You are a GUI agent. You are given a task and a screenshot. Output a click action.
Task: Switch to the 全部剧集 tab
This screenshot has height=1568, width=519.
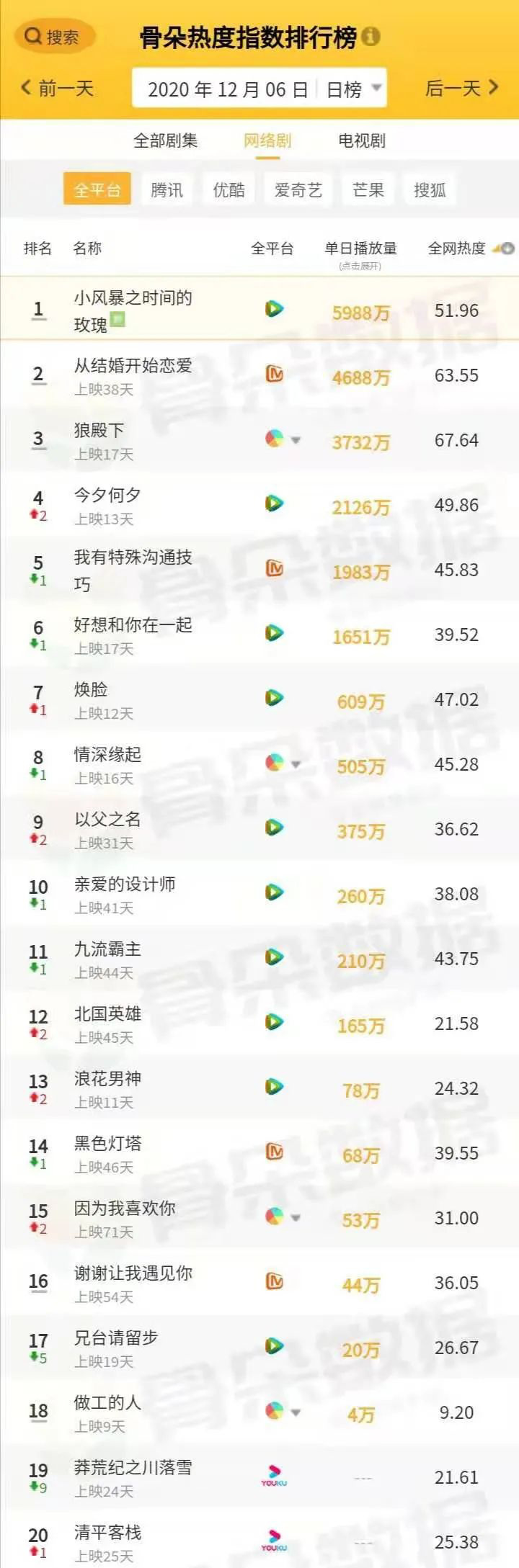click(165, 140)
